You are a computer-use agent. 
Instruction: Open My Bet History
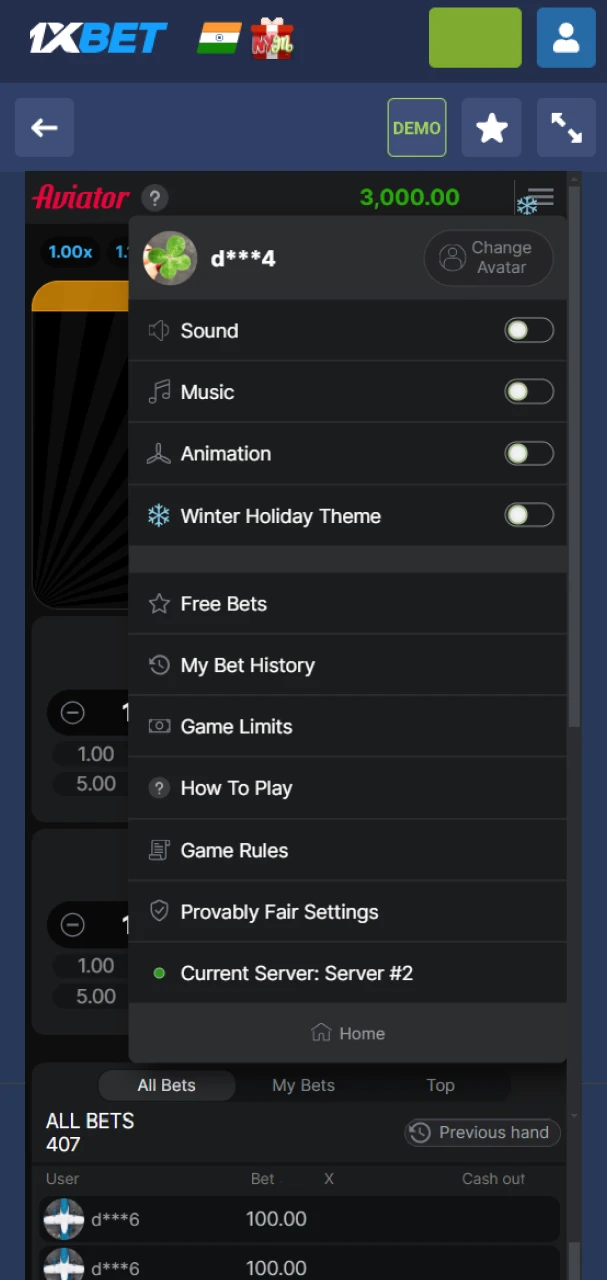pos(247,666)
